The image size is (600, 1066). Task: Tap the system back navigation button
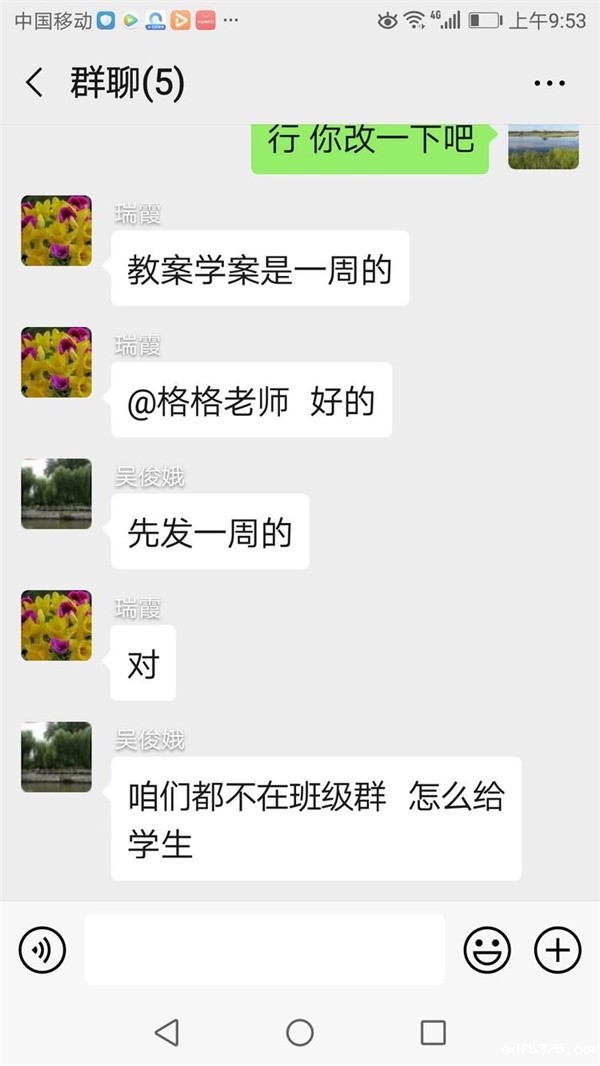coord(167,1032)
